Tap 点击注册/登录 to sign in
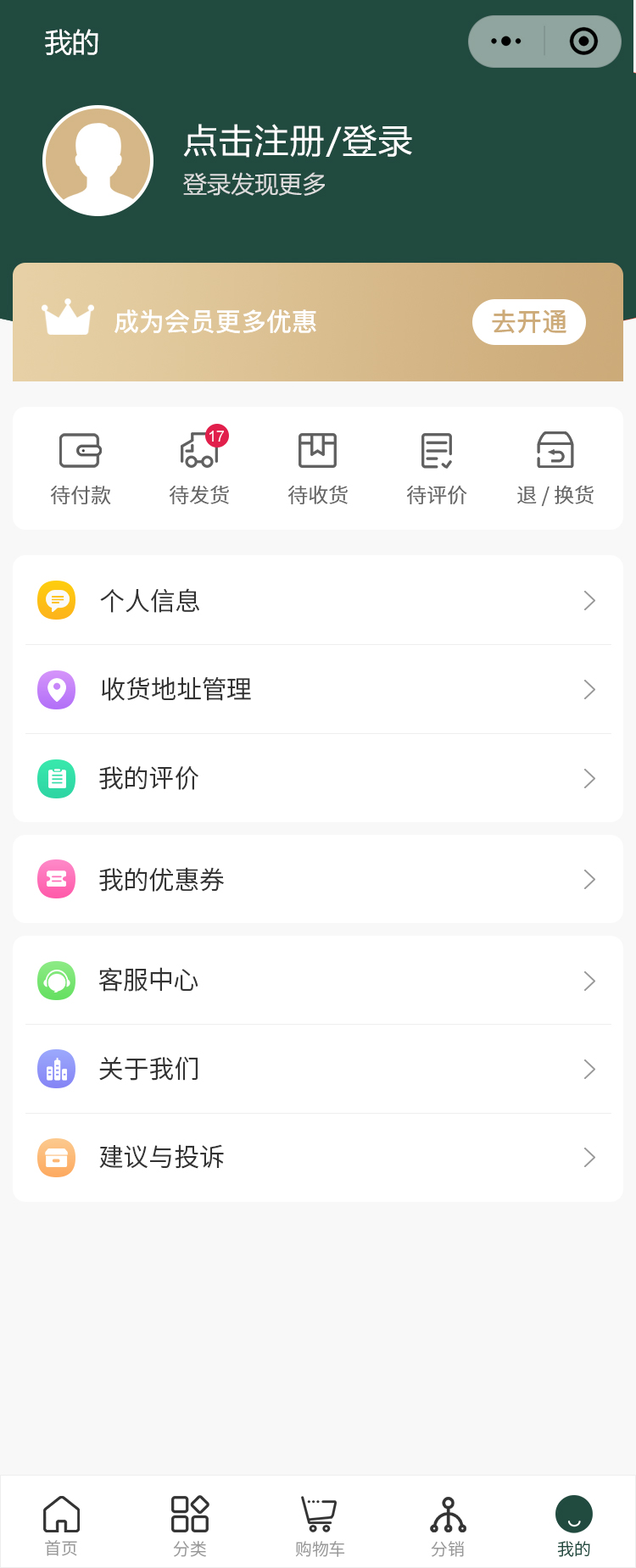 298,142
